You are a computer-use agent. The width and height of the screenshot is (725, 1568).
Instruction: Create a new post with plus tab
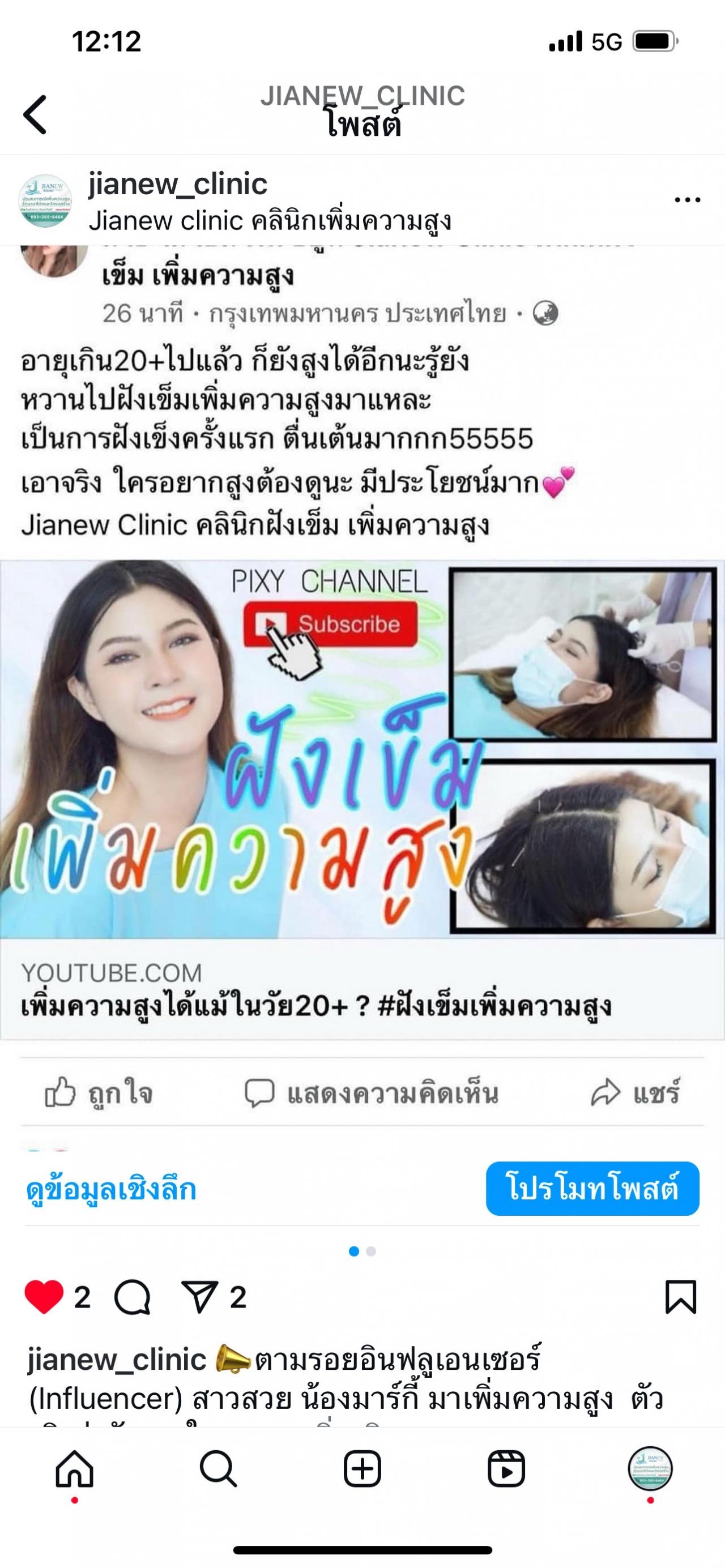[x=362, y=1469]
